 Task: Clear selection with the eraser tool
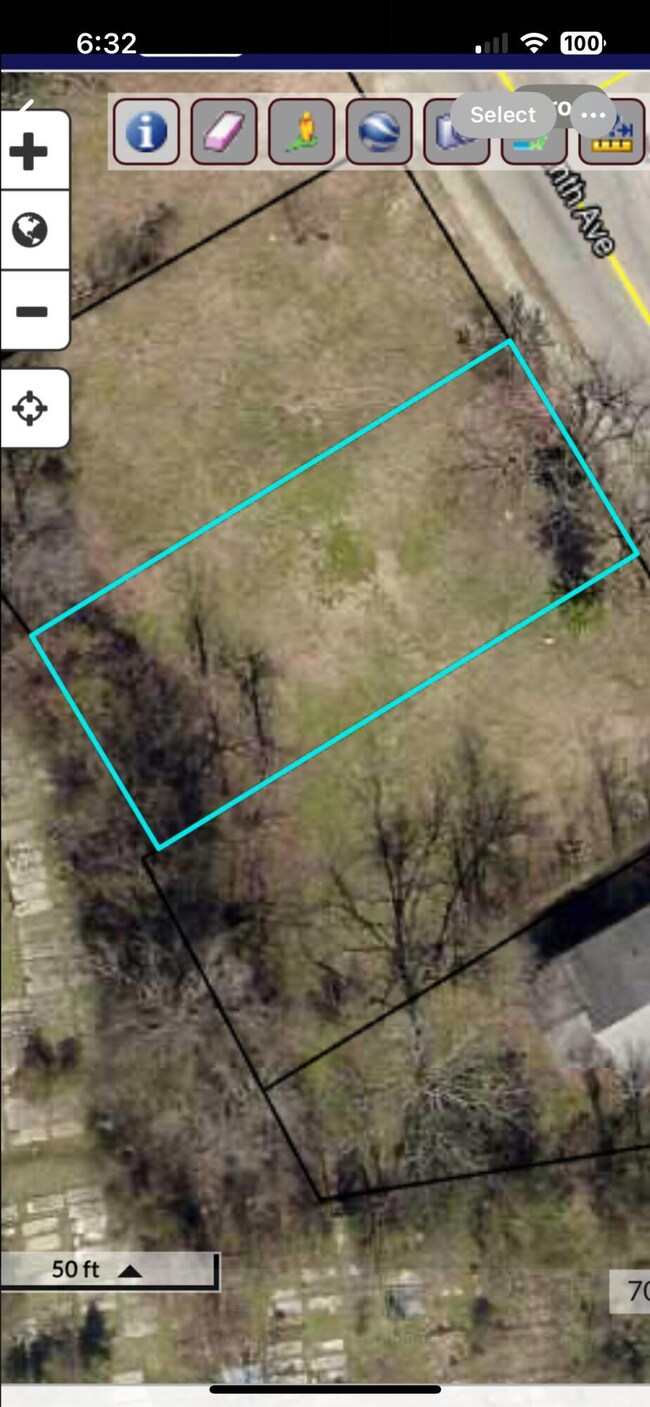(x=223, y=131)
